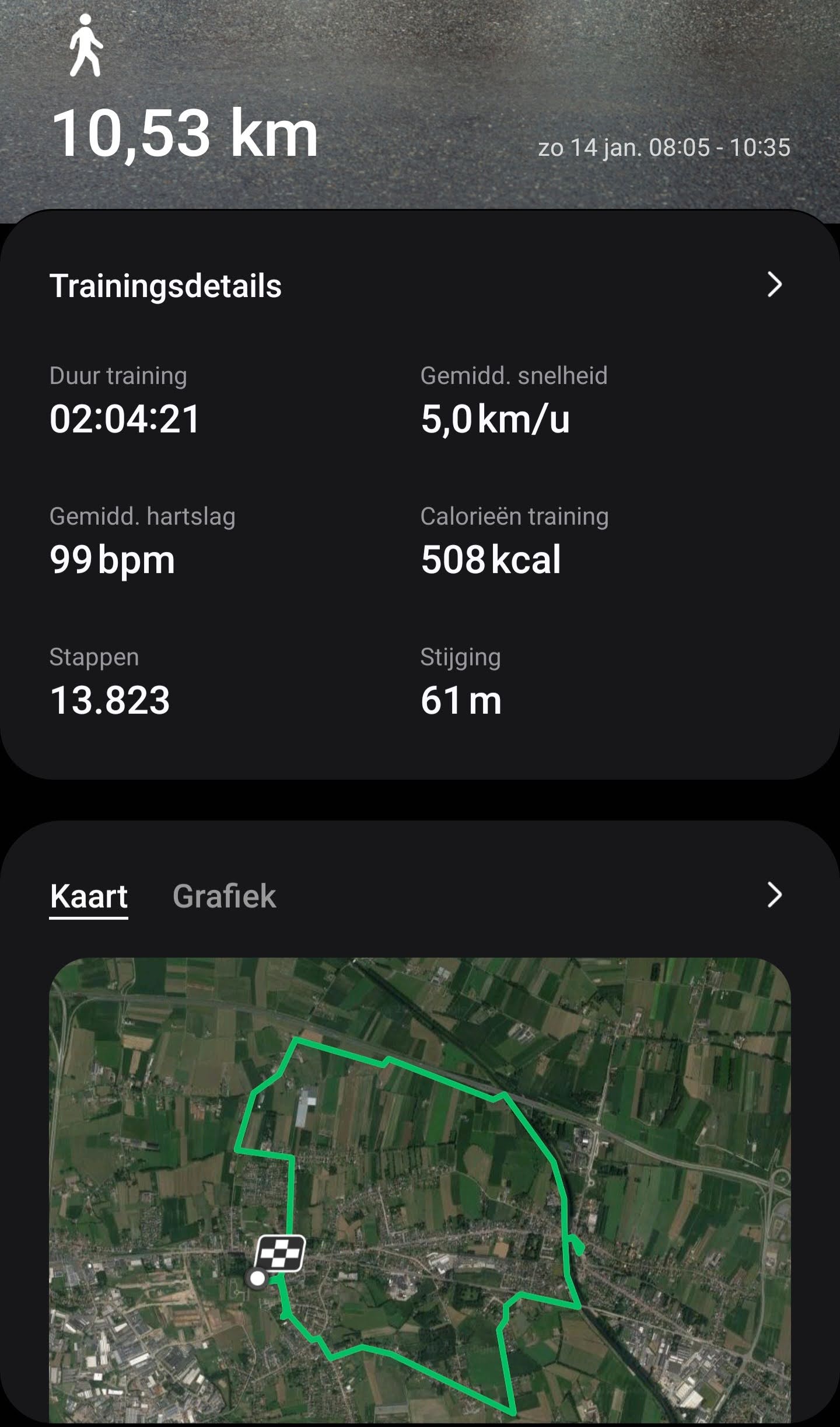This screenshot has height=1427, width=840.
Task: Switch to the Grafiek tab
Action: 224,896
